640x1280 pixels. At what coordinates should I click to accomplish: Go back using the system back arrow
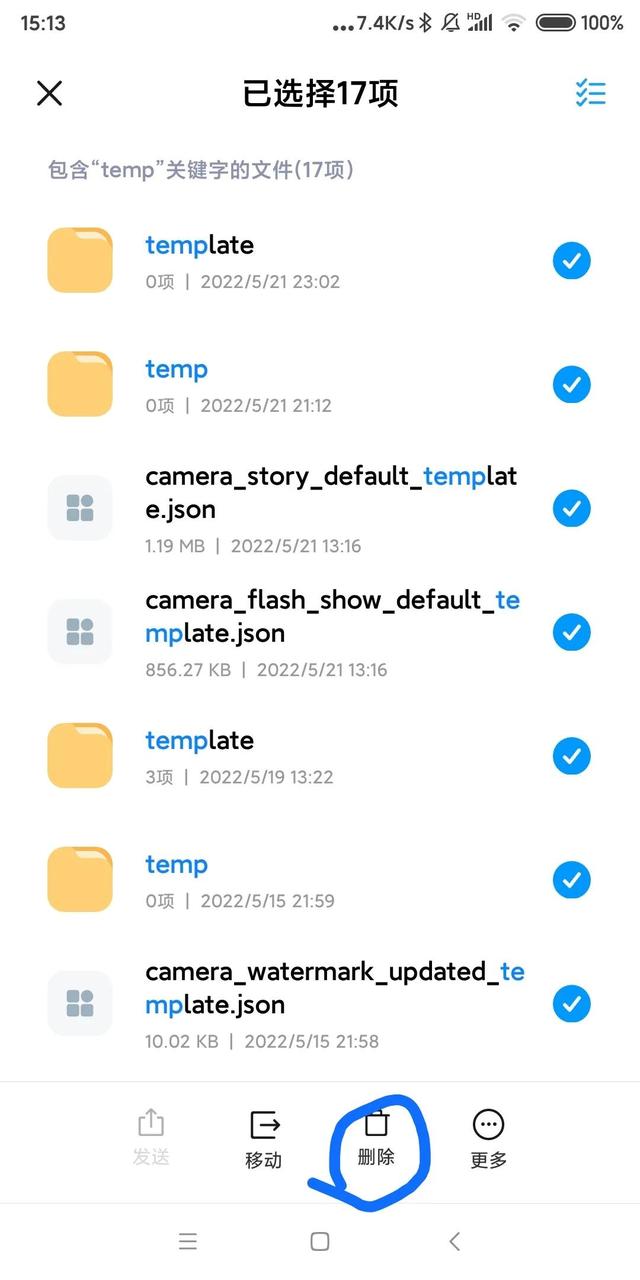click(x=454, y=1241)
